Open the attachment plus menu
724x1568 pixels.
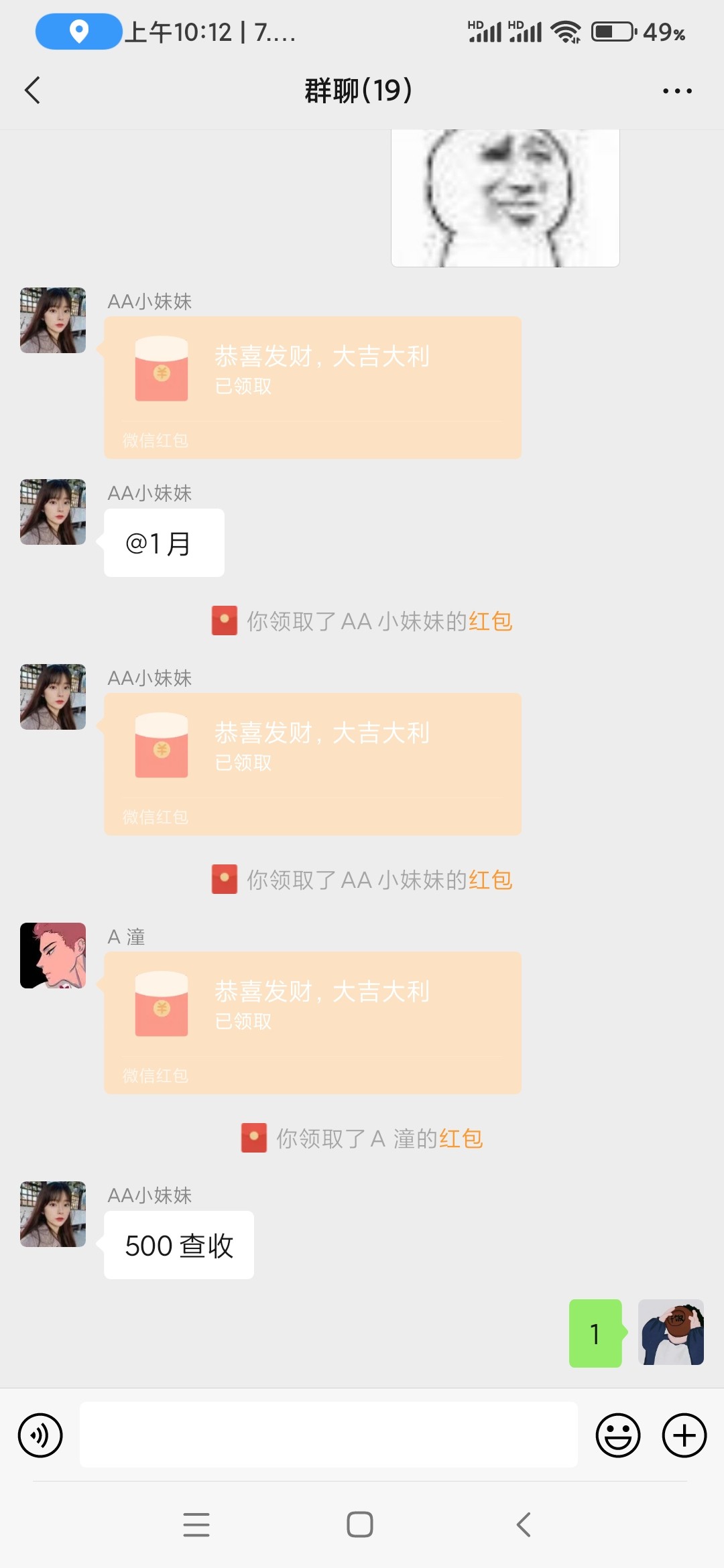tap(684, 1435)
